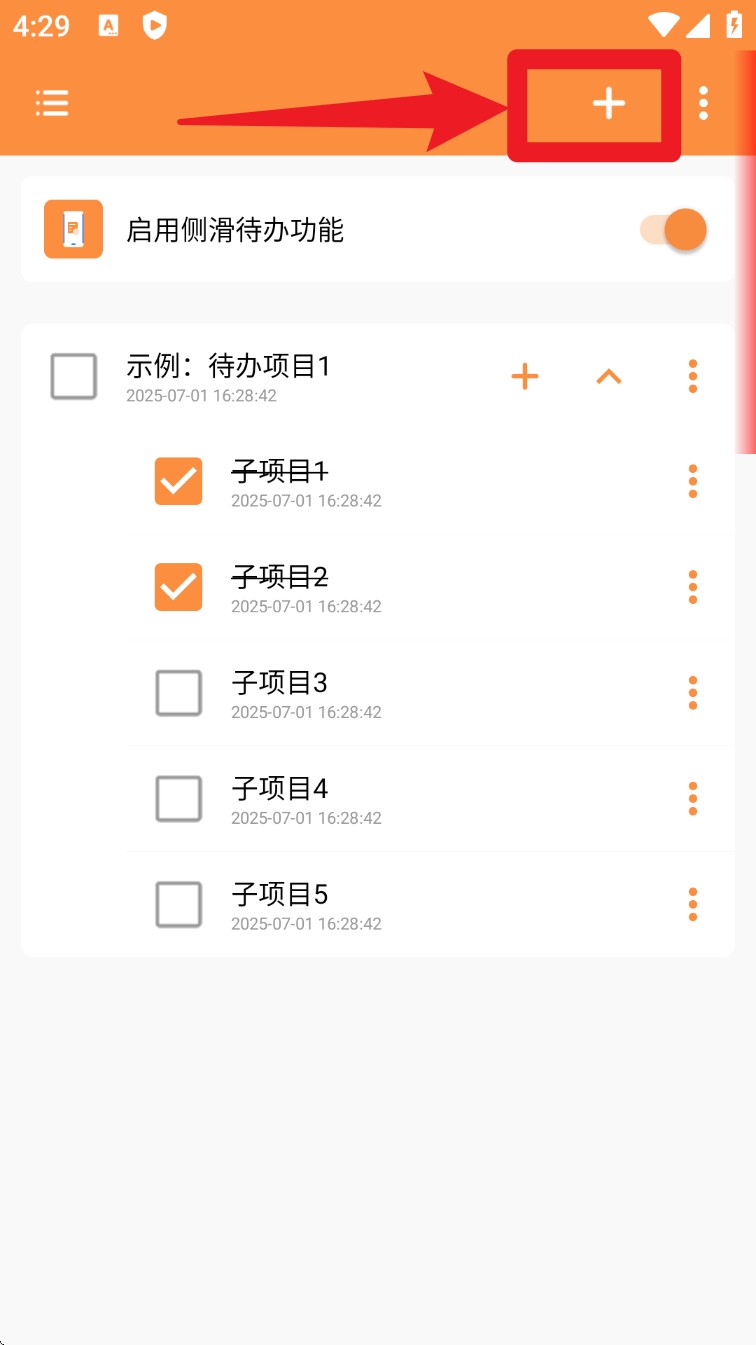Uncheck the completed 子项目1 checkbox
This screenshot has height=1345, width=756.
tap(178, 481)
